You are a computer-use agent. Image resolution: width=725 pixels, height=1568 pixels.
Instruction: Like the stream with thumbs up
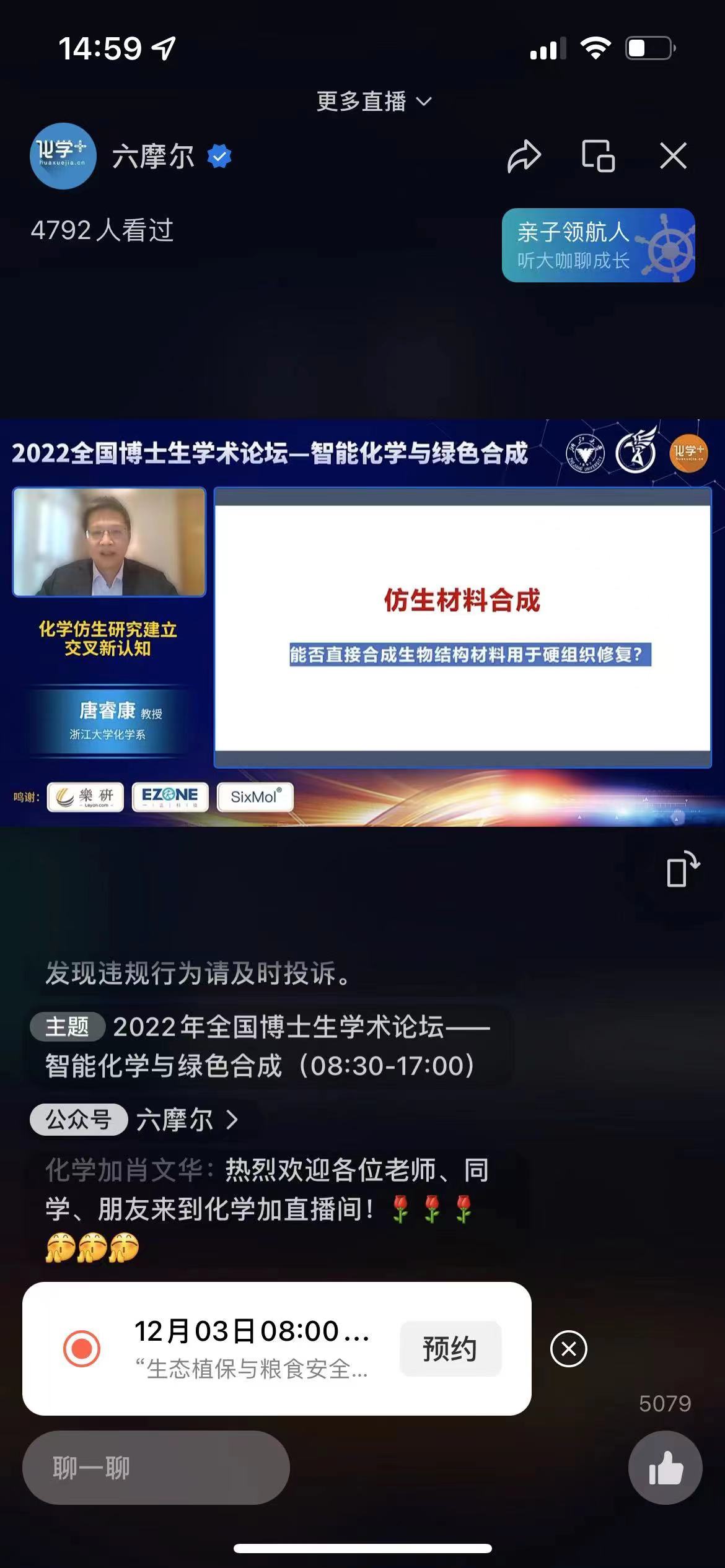click(665, 1468)
